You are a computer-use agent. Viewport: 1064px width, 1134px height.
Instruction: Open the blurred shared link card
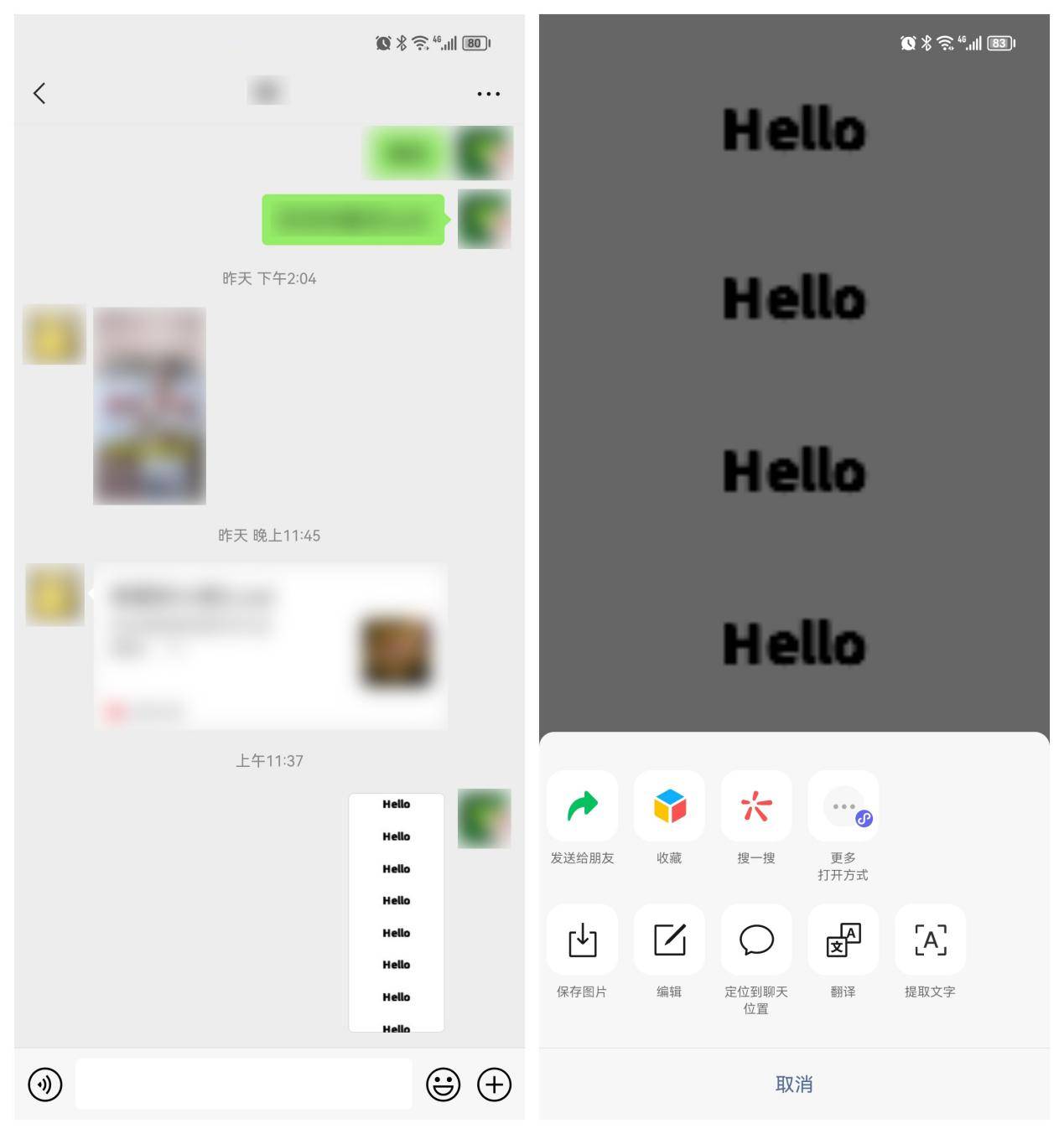click(x=269, y=646)
